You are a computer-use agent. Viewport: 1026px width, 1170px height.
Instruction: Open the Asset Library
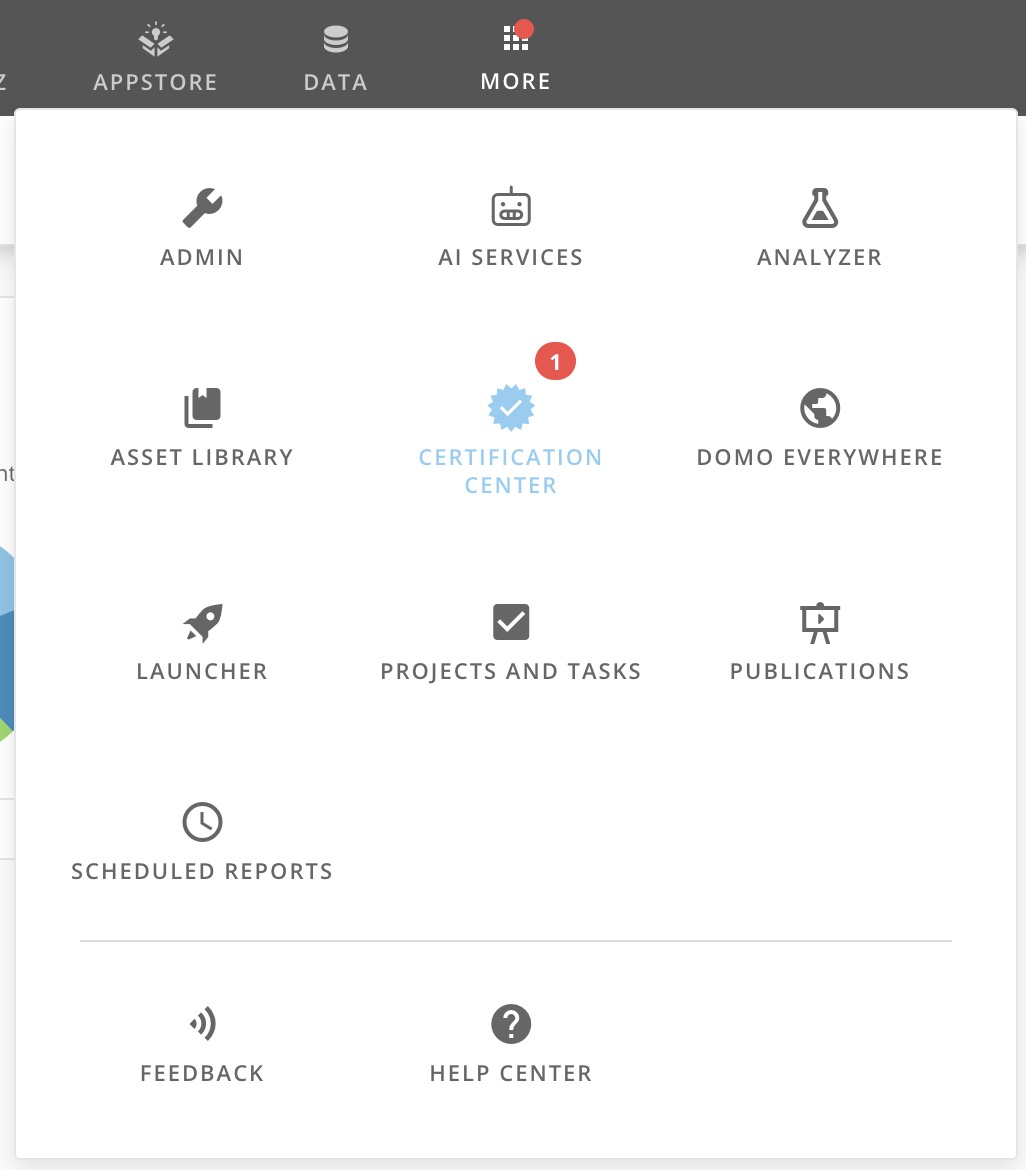pos(202,428)
